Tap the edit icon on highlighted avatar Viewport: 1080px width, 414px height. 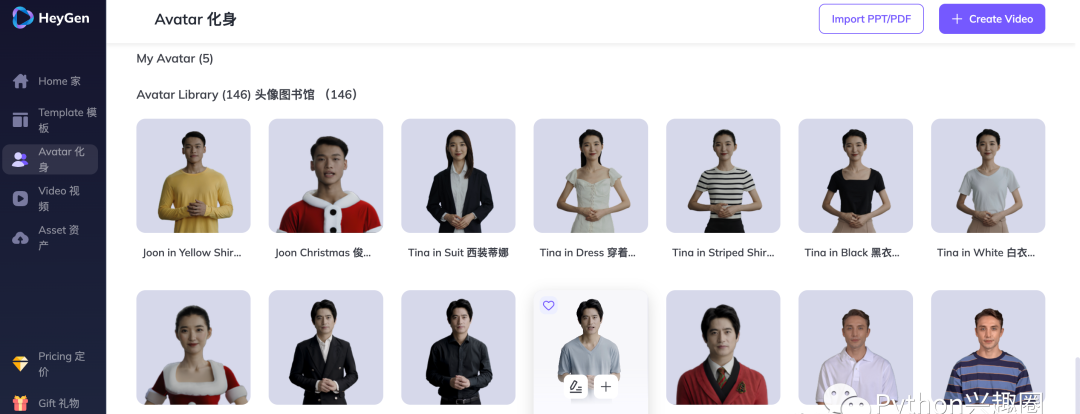(575, 386)
